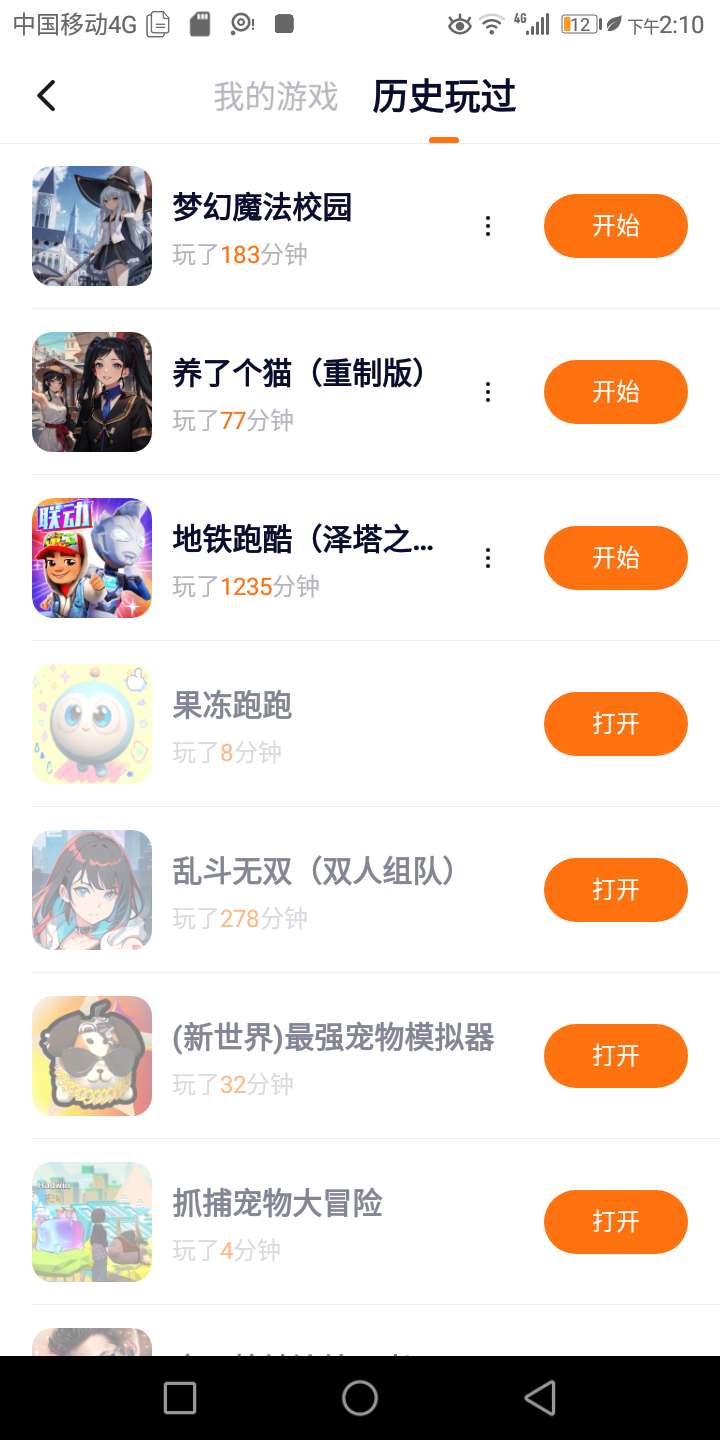Open more options for 养了个猫（重制版）
This screenshot has width=720, height=1440.
(x=488, y=392)
